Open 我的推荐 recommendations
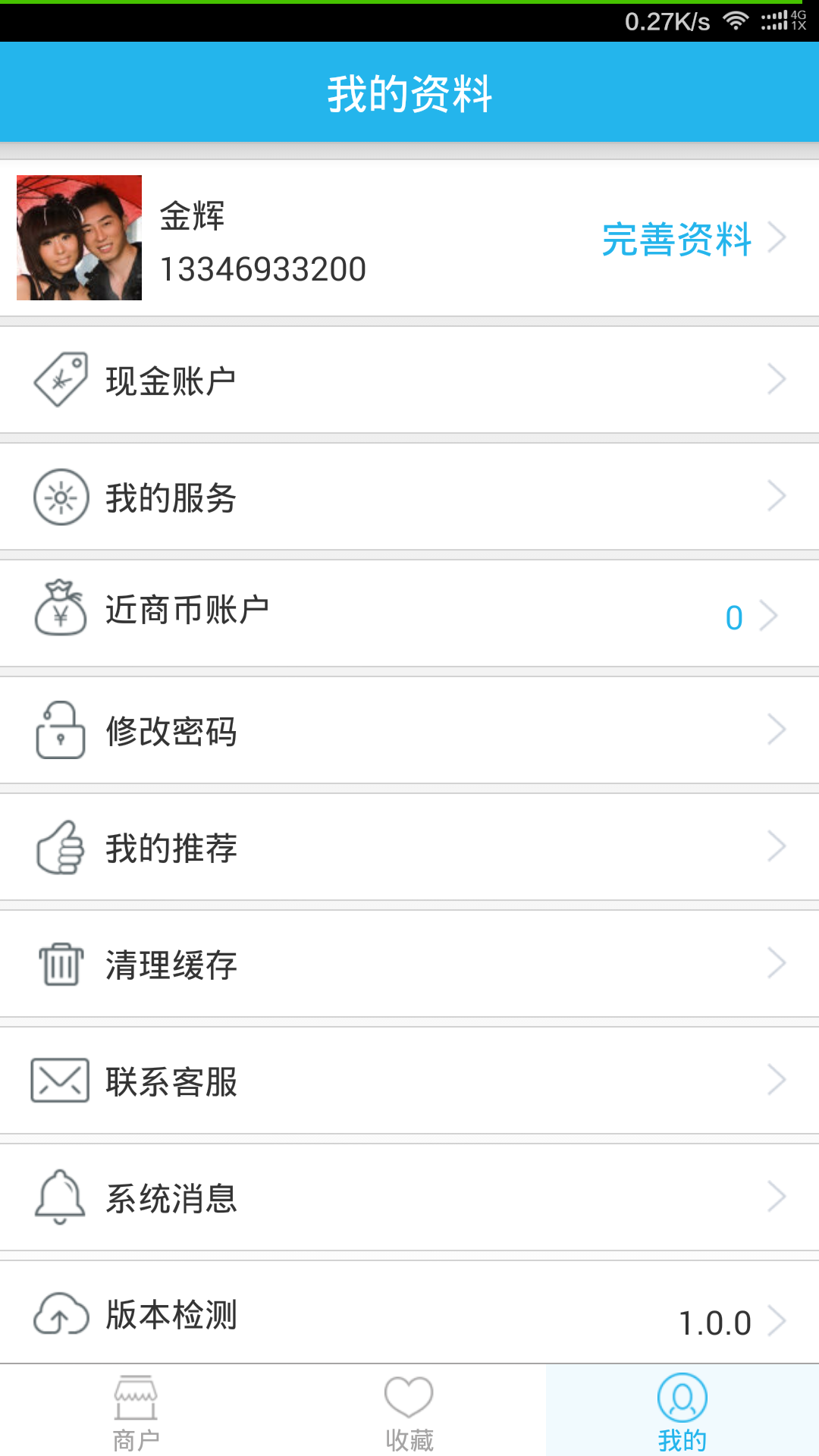Screen dimensions: 819x1456 [409, 848]
